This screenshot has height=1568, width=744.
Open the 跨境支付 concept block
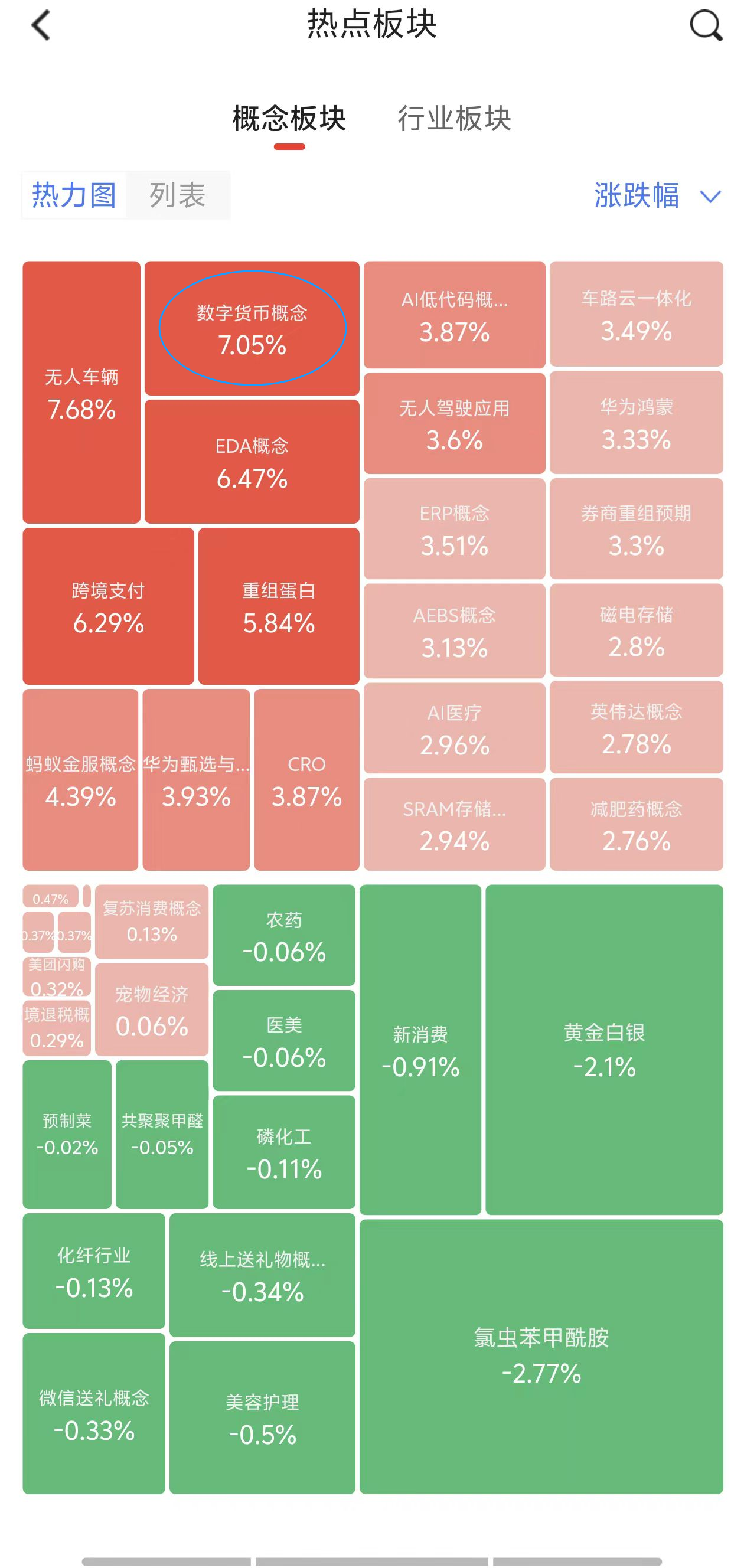point(109,607)
